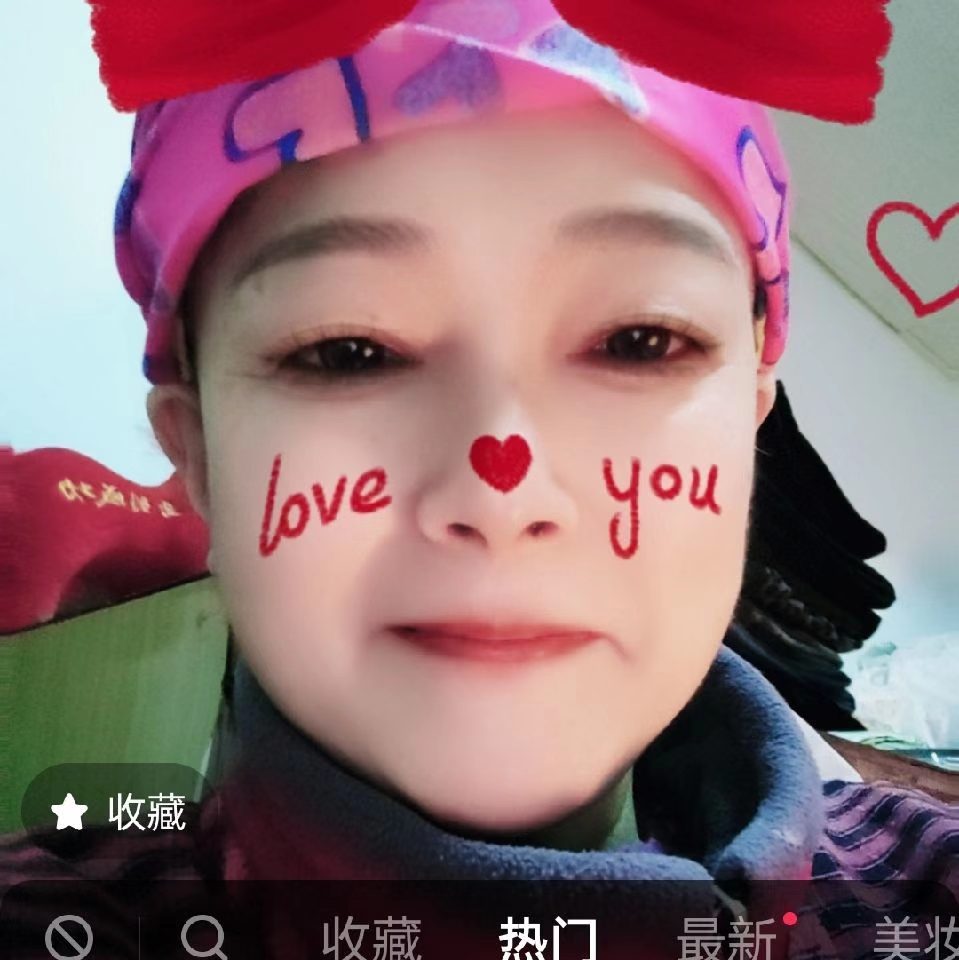The image size is (959, 960).
Task: Select the 热门 tab
Action: pos(547,939)
